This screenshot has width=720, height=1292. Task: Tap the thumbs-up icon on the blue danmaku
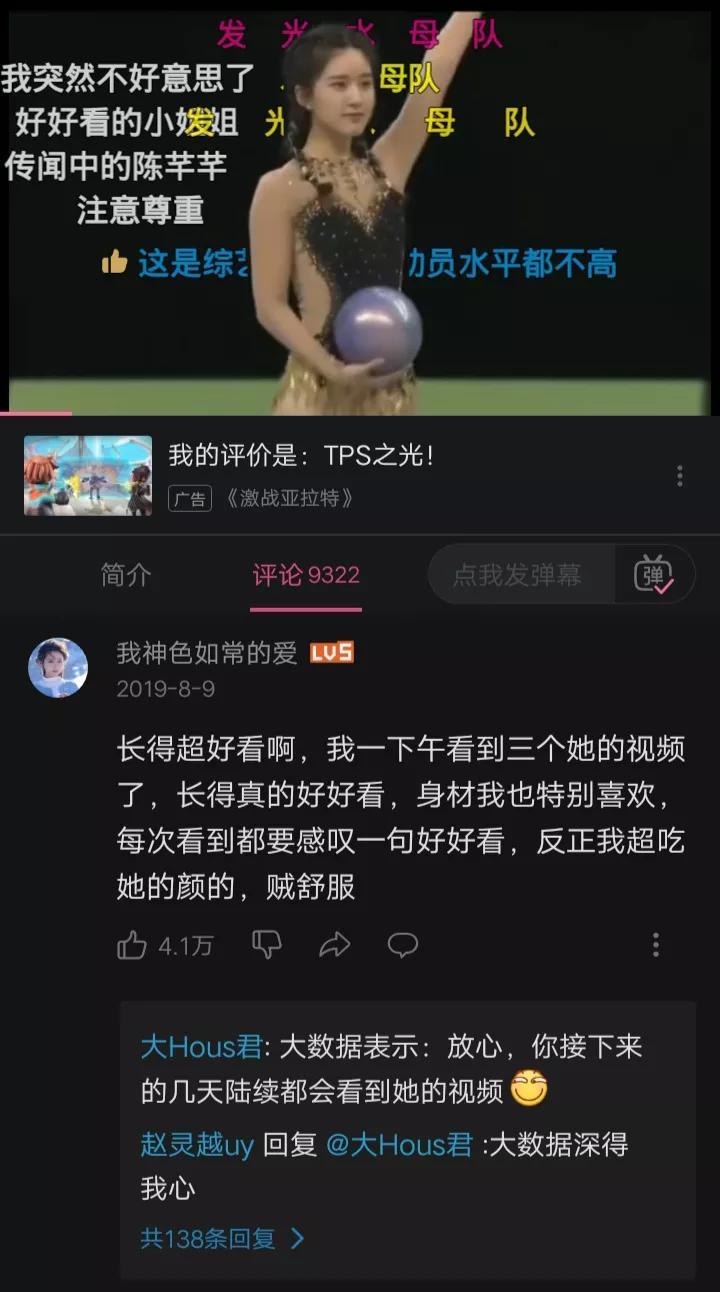[x=113, y=265]
